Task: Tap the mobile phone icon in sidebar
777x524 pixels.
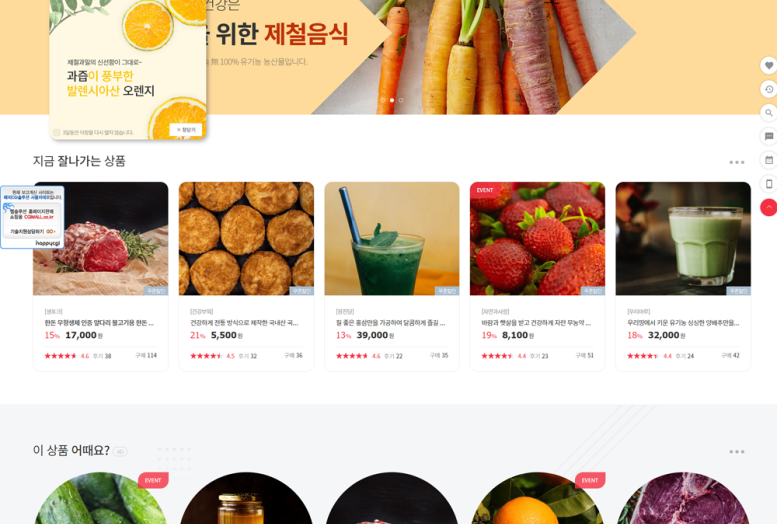Action: [768, 183]
